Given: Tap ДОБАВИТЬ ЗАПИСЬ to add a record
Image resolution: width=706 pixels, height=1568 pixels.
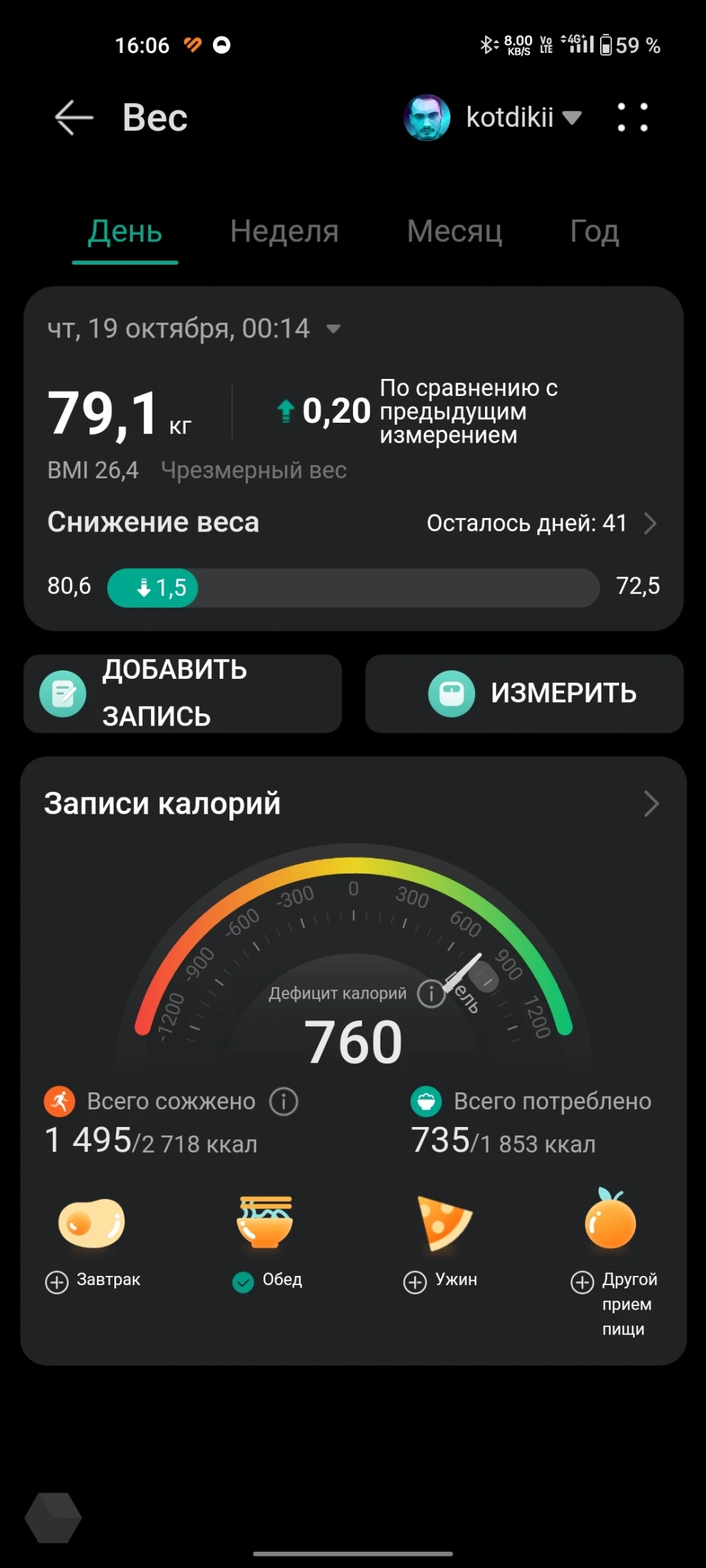Looking at the screenshot, I should point(182,694).
